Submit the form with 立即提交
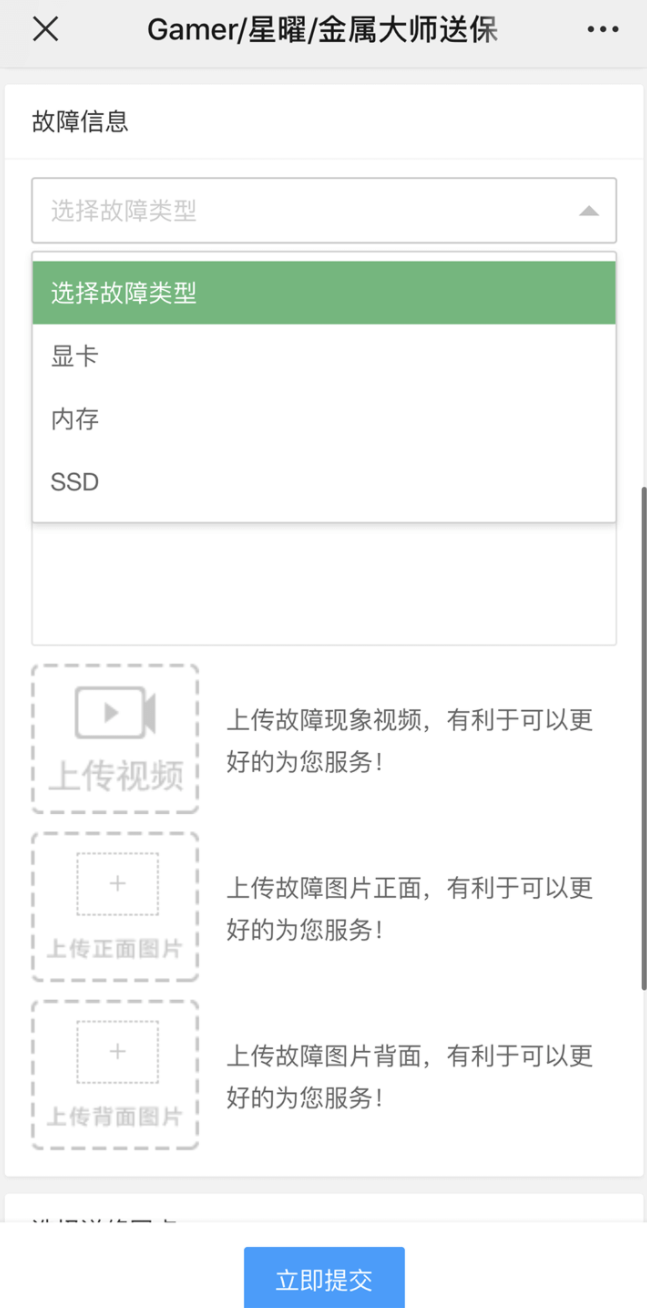647x1312 pixels. click(324, 1279)
